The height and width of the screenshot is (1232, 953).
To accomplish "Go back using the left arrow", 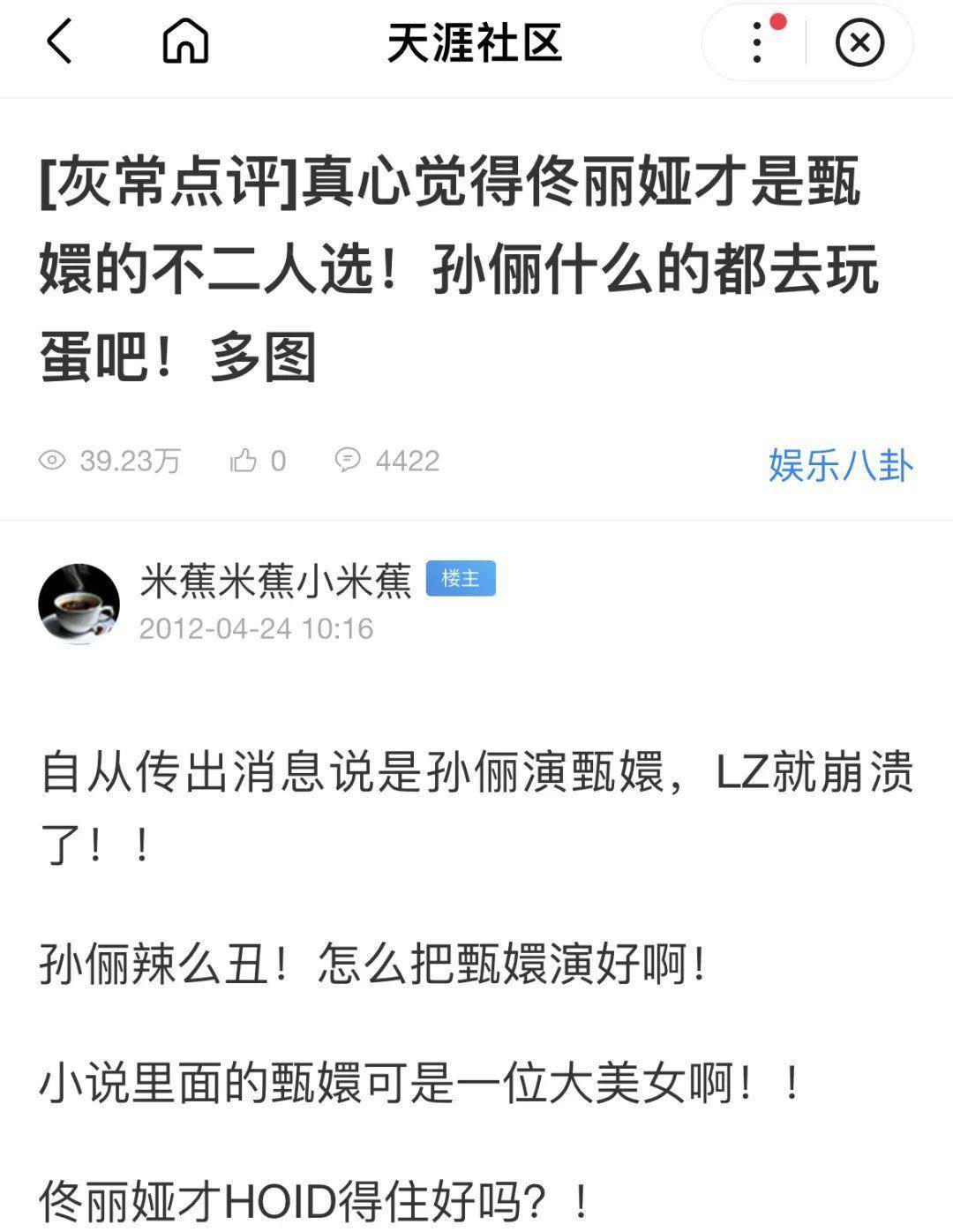I will (59, 42).
